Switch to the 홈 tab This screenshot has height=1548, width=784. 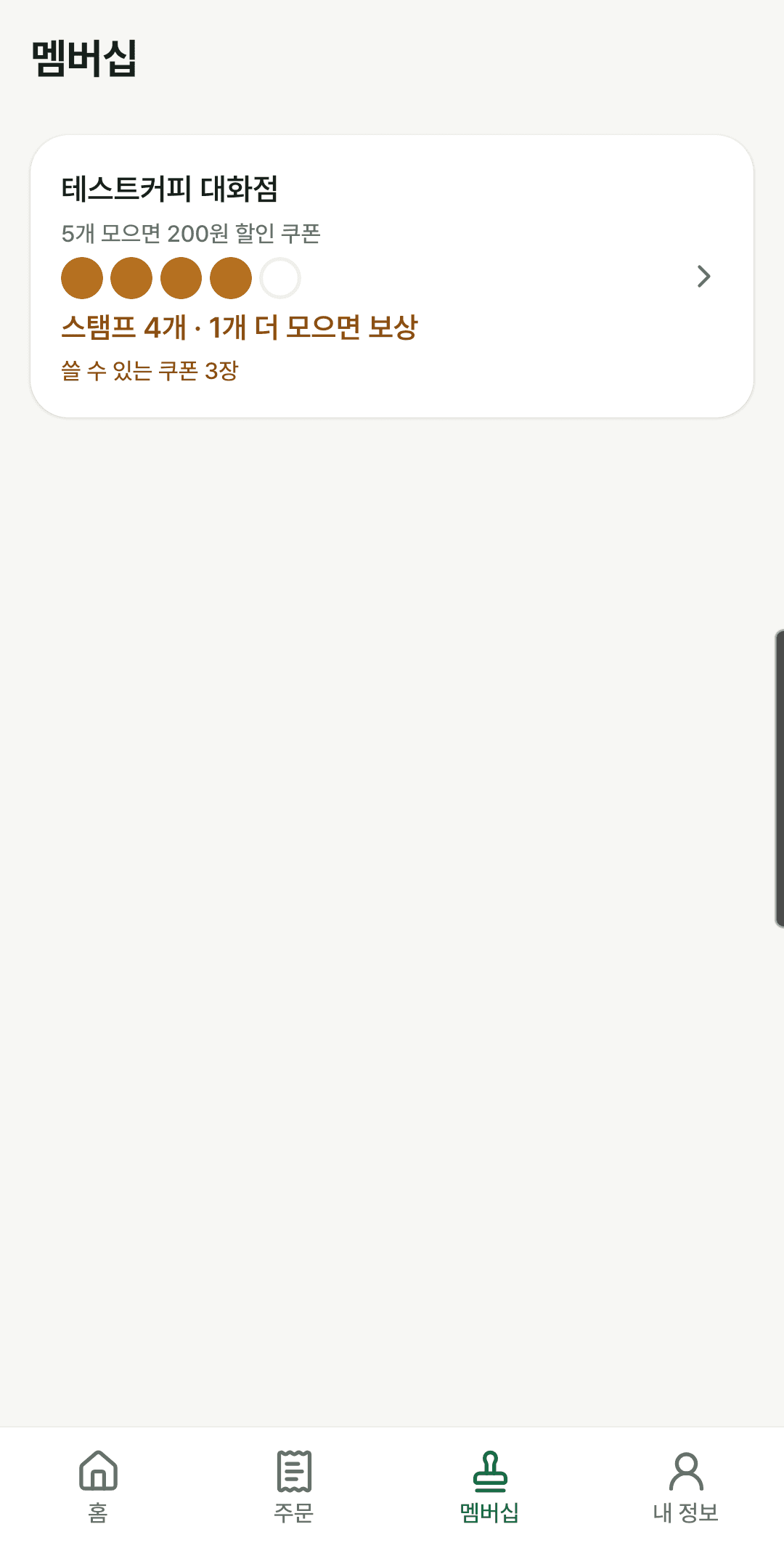[98, 1487]
